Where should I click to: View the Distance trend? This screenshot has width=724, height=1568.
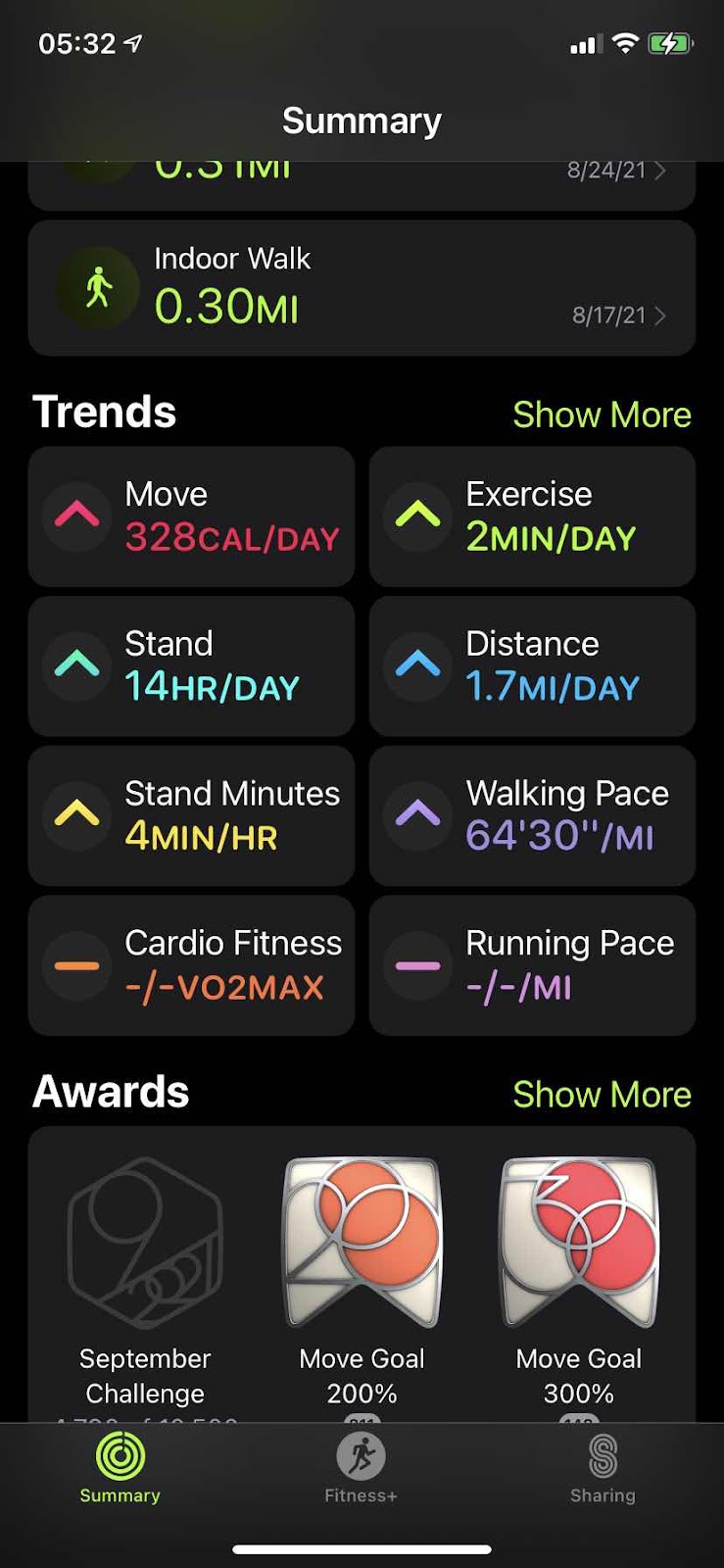pyautogui.click(x=532, y=666)
